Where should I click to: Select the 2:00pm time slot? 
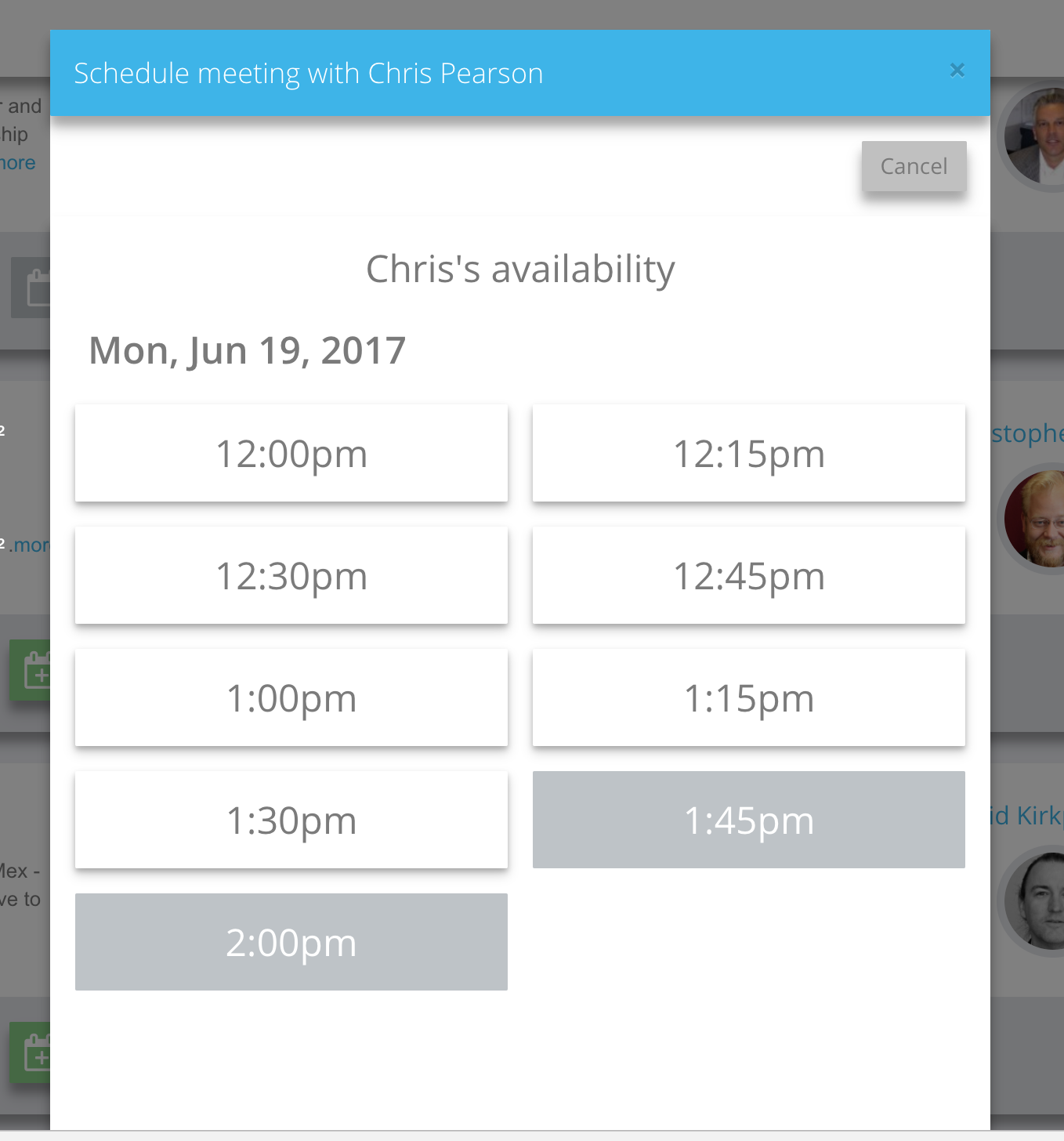click(291, 942)
